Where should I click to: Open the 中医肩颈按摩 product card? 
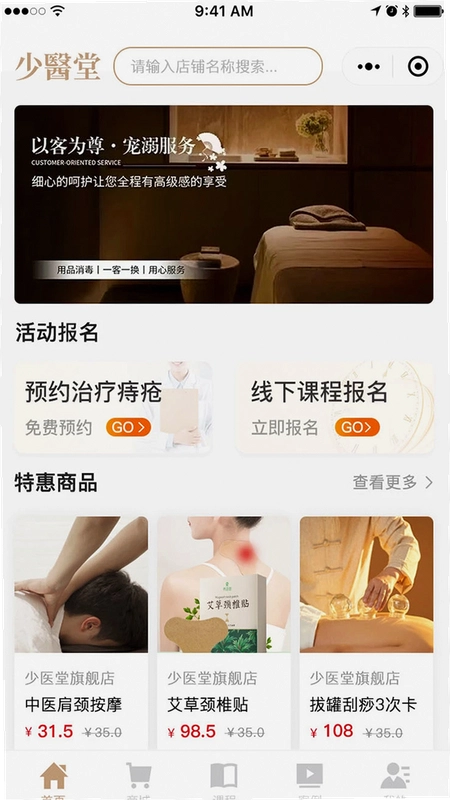(x=81, y=633)
